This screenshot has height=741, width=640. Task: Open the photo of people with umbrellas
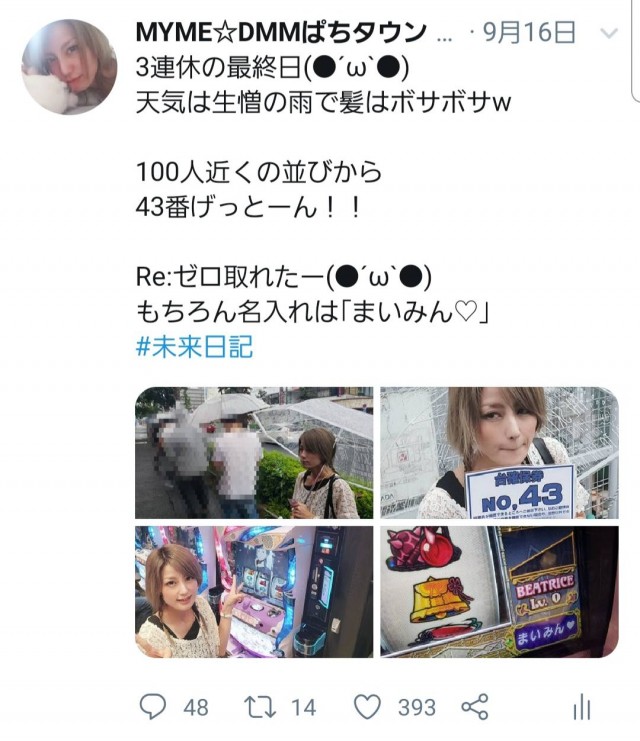coord(254,452)
